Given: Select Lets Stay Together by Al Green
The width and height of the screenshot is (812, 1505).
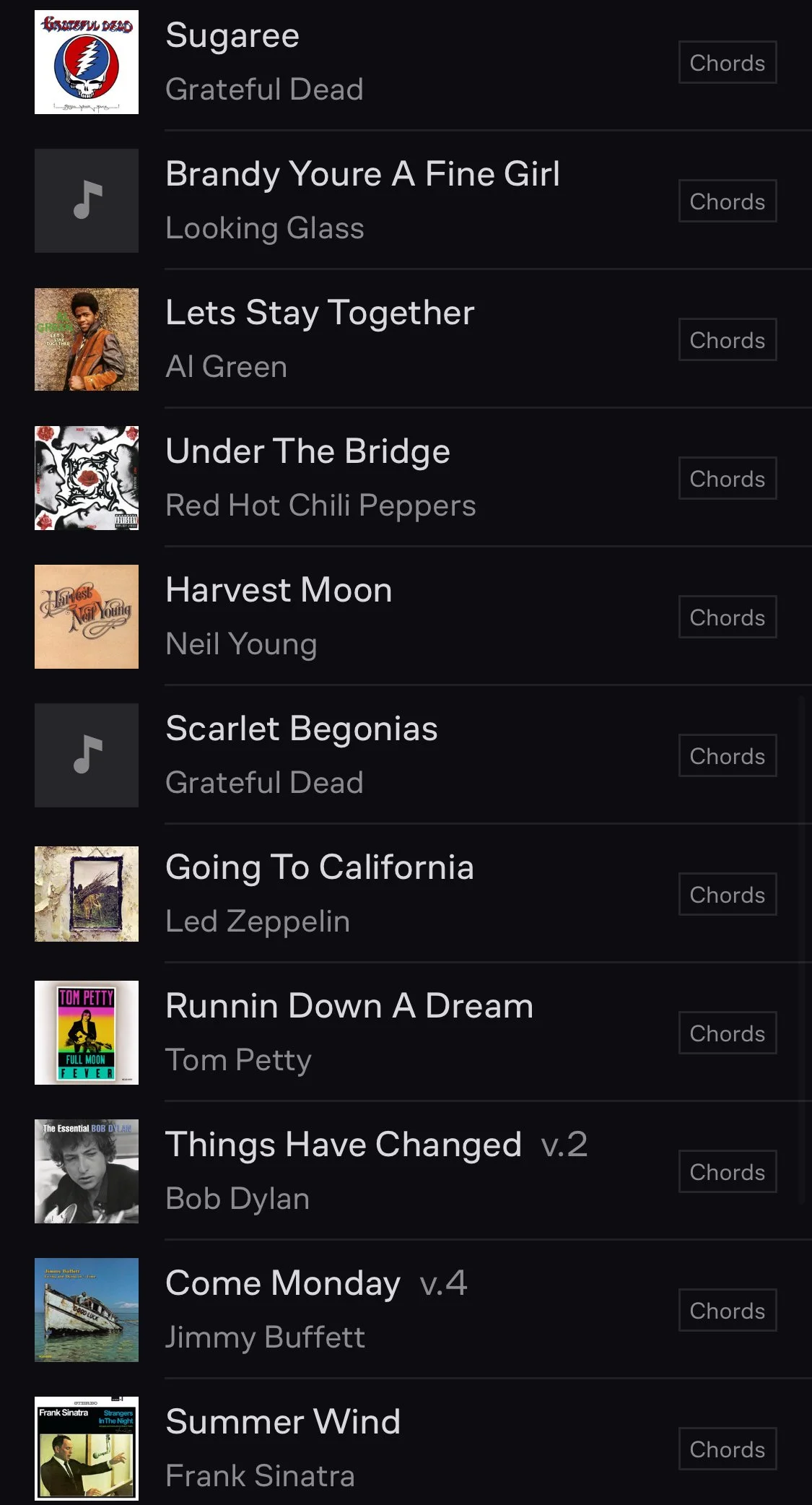Looking at the screenshot, I should 406,339.
